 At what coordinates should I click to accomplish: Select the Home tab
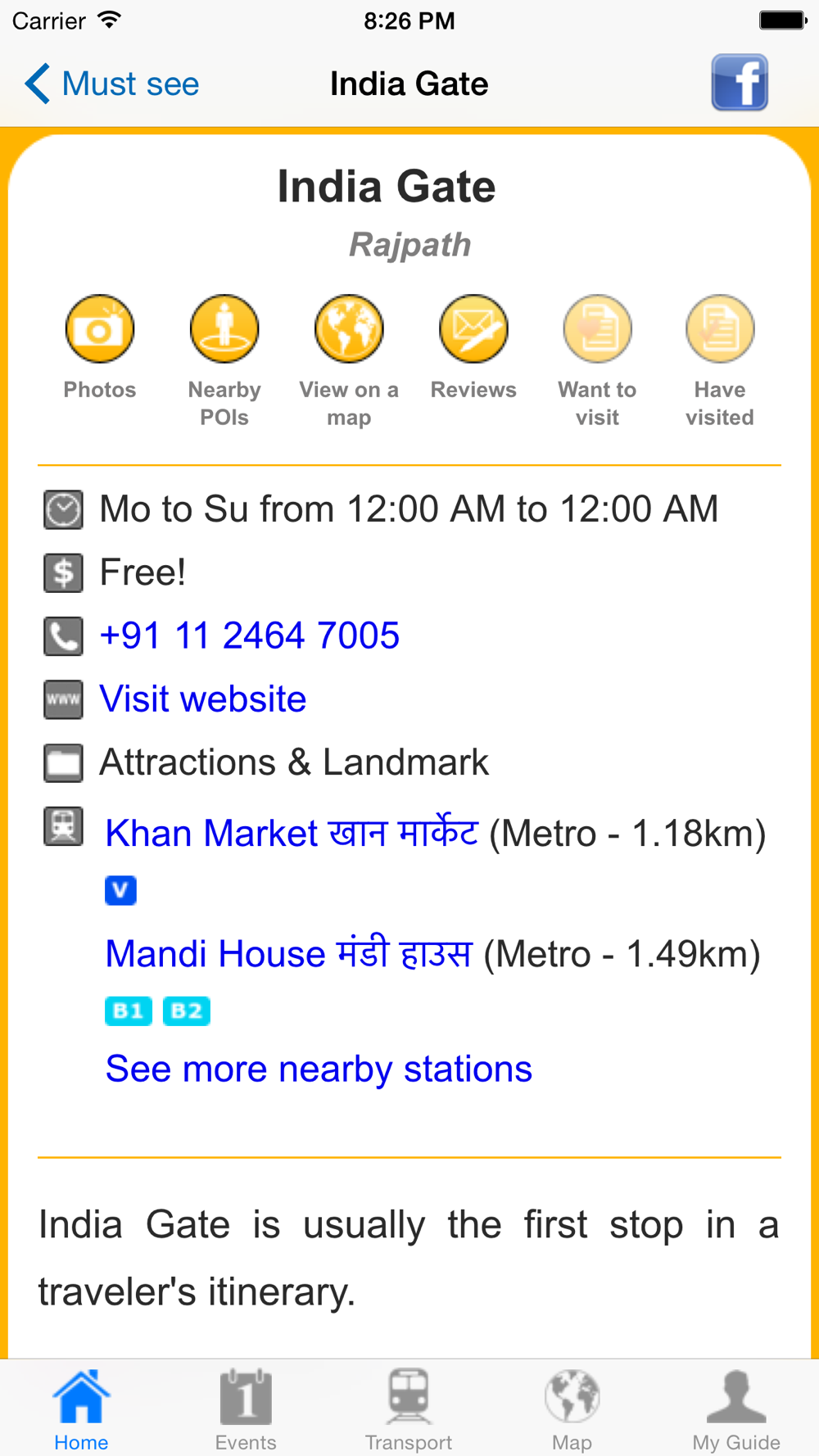(81, 1409)
